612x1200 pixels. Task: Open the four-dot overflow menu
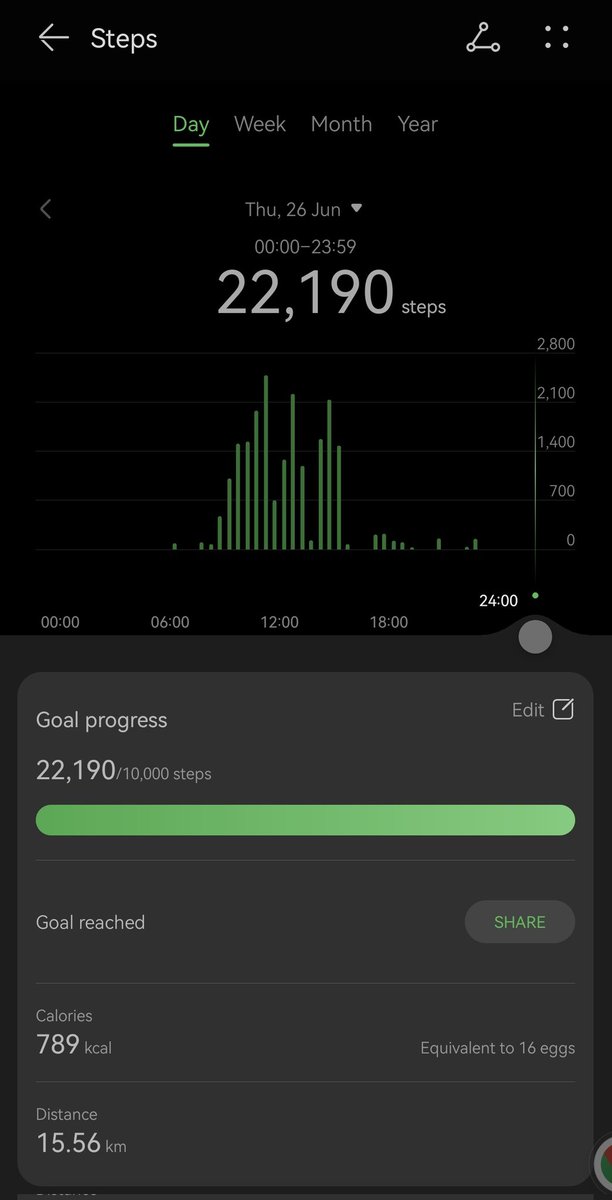coord(556,38)
